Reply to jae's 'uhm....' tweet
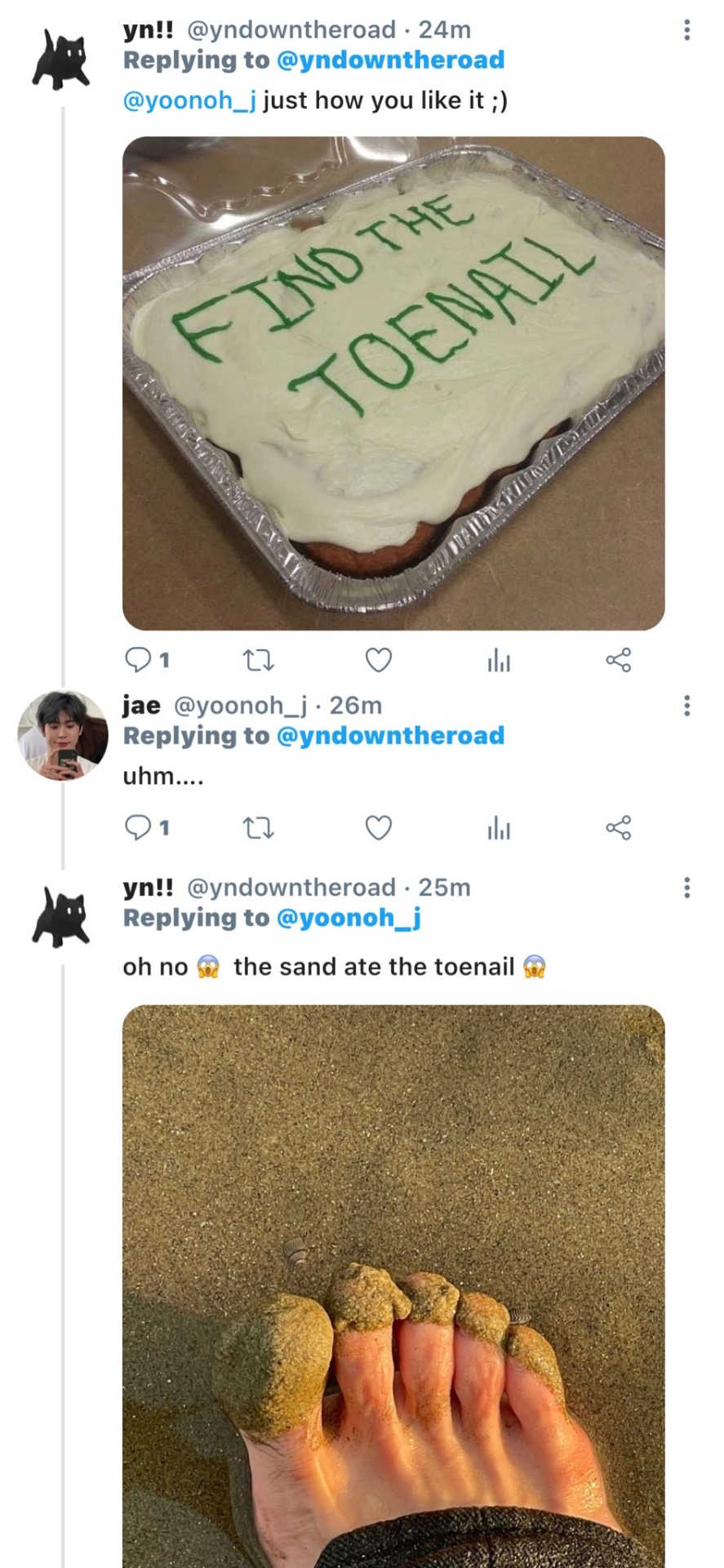This screenshot has height=1568, width=724. click(139, 828)
